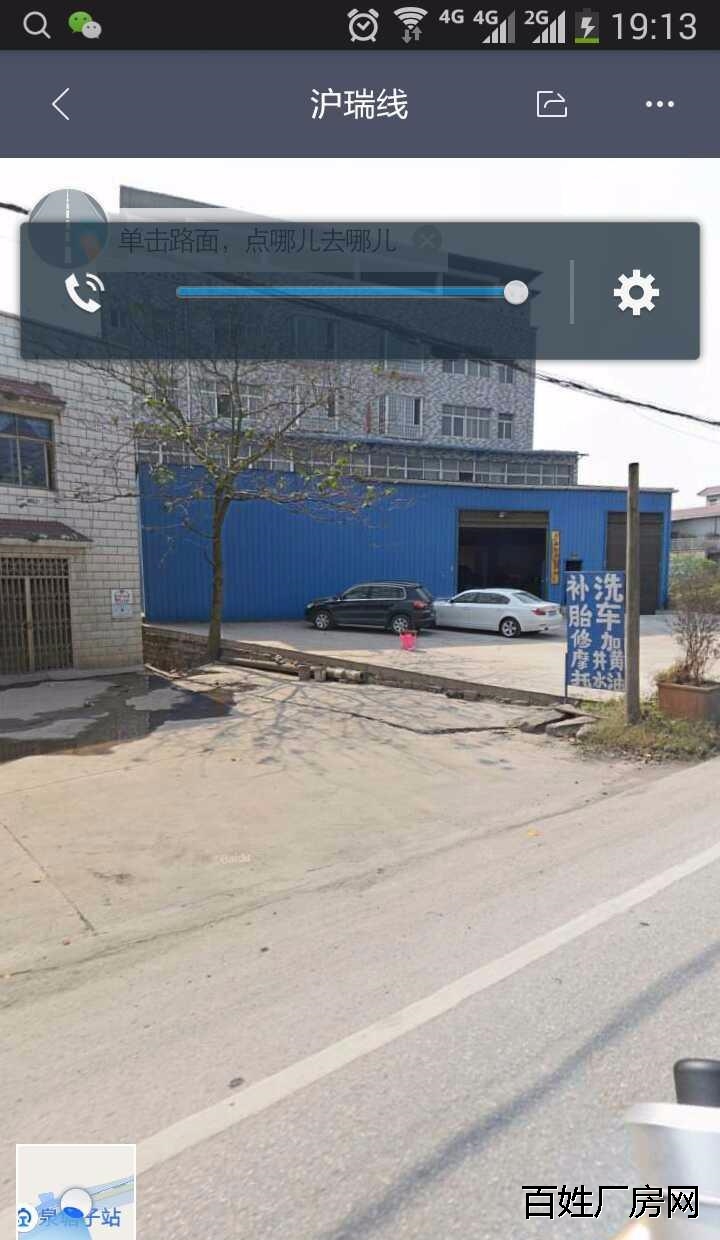Open volume settings gear
Screen dimensions: 720x1240
pyautogui.click(x=636, y=293)
